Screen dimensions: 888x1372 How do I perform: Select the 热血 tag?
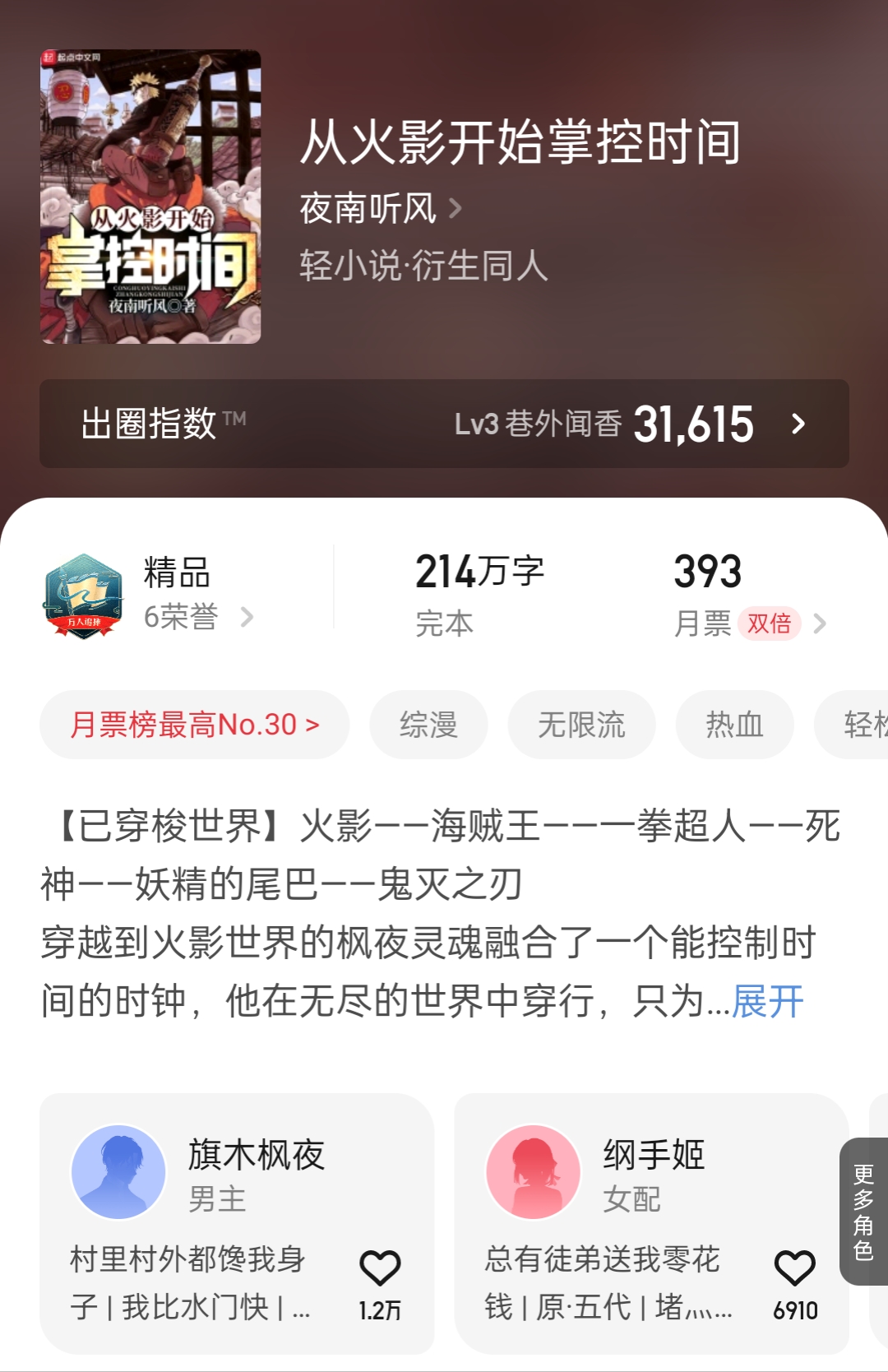[734, 724]
